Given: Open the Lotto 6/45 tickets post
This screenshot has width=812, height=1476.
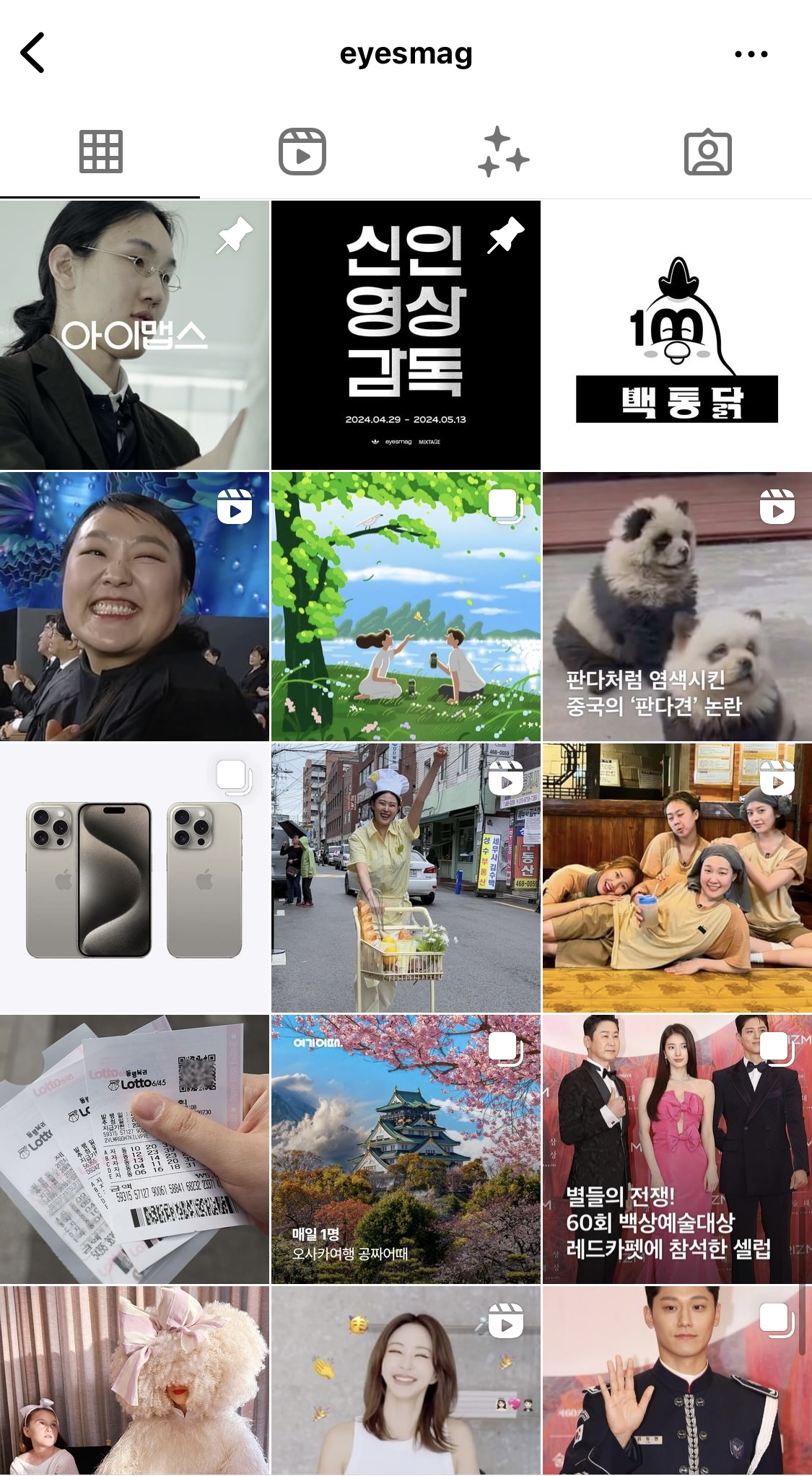Looking at the screenshot, I should pyautogui.click(x=134, y=1149).
